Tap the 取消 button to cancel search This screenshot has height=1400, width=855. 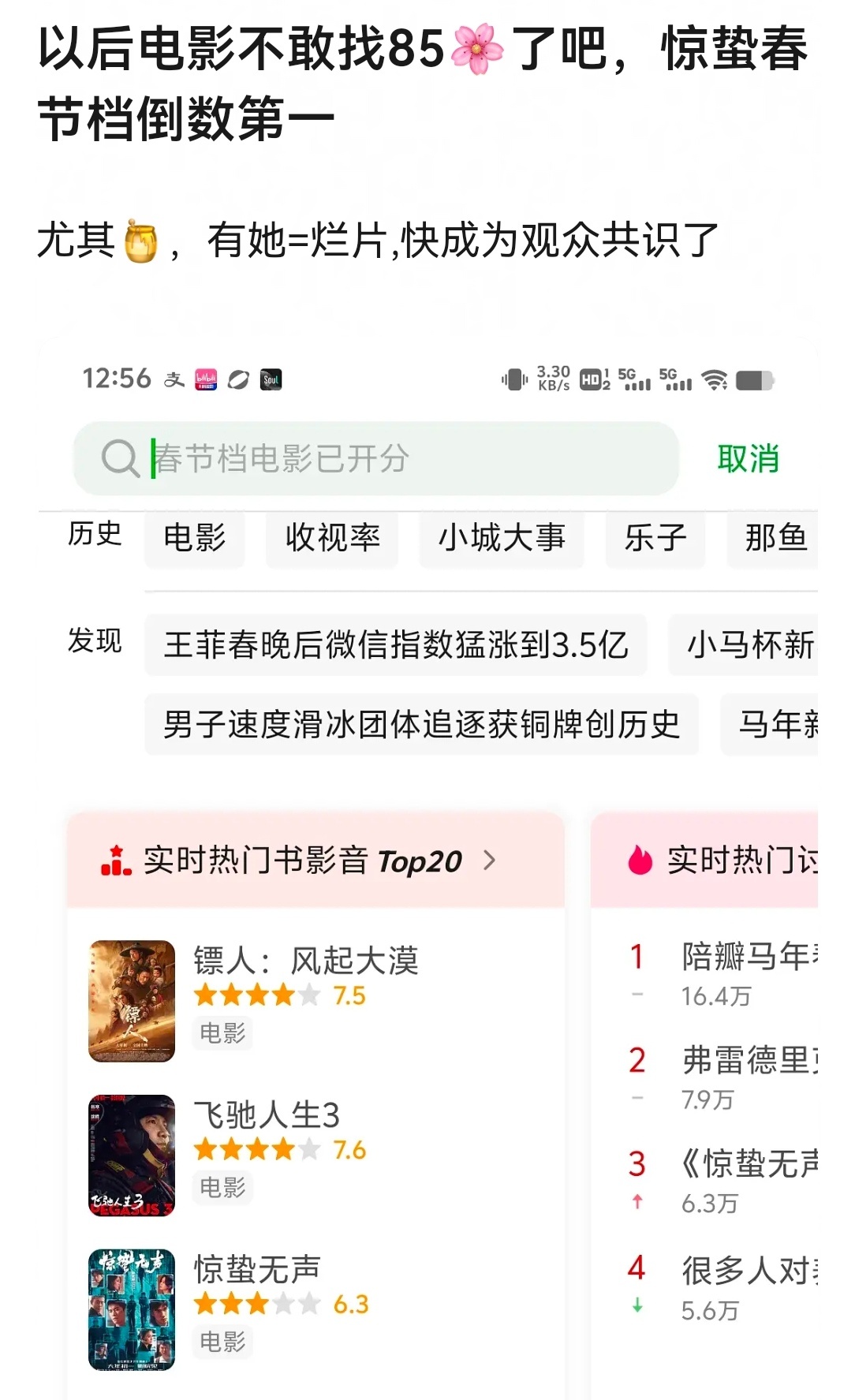point(749,460)
